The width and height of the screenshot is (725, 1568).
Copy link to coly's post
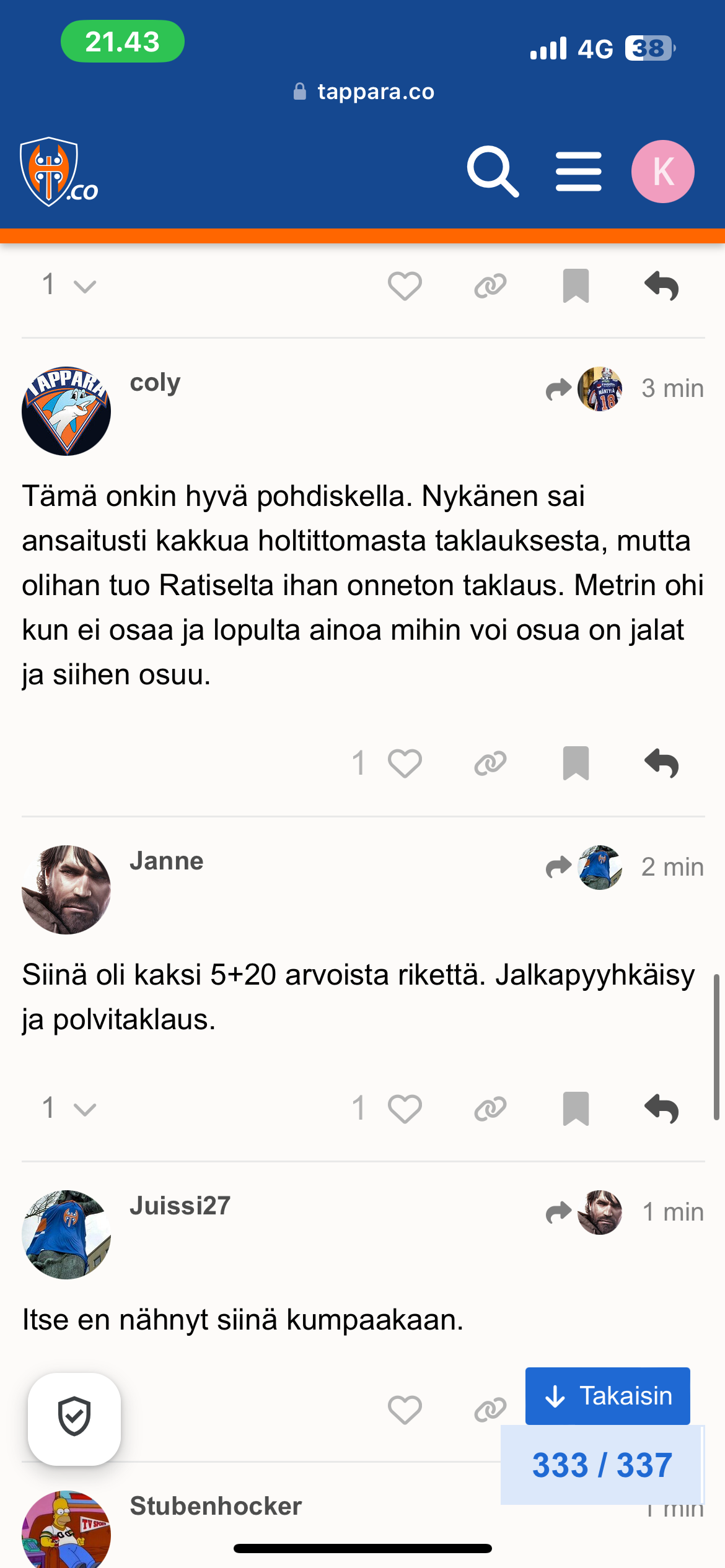(490, 763)
